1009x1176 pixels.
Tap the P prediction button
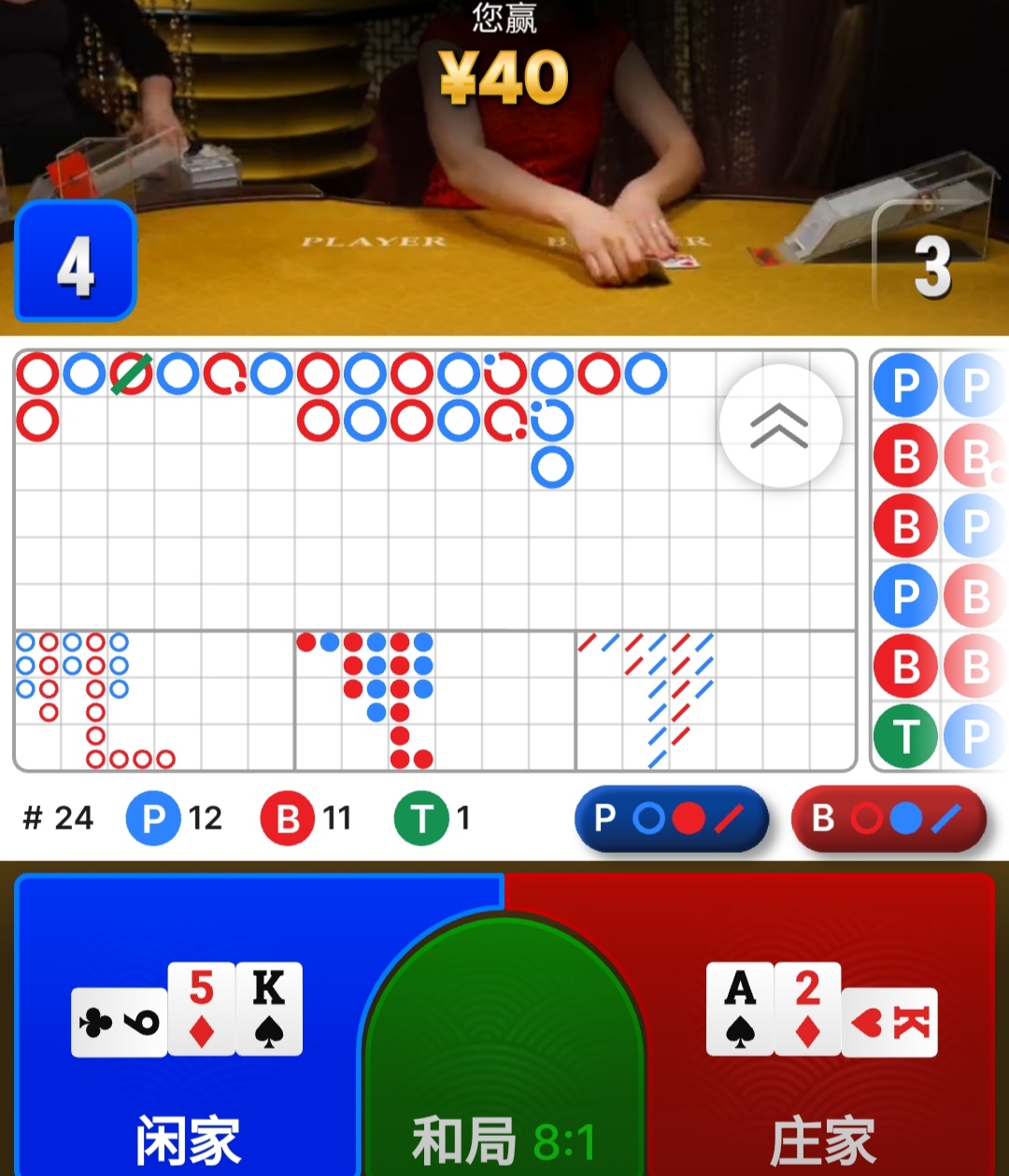[x=671, y=819]
